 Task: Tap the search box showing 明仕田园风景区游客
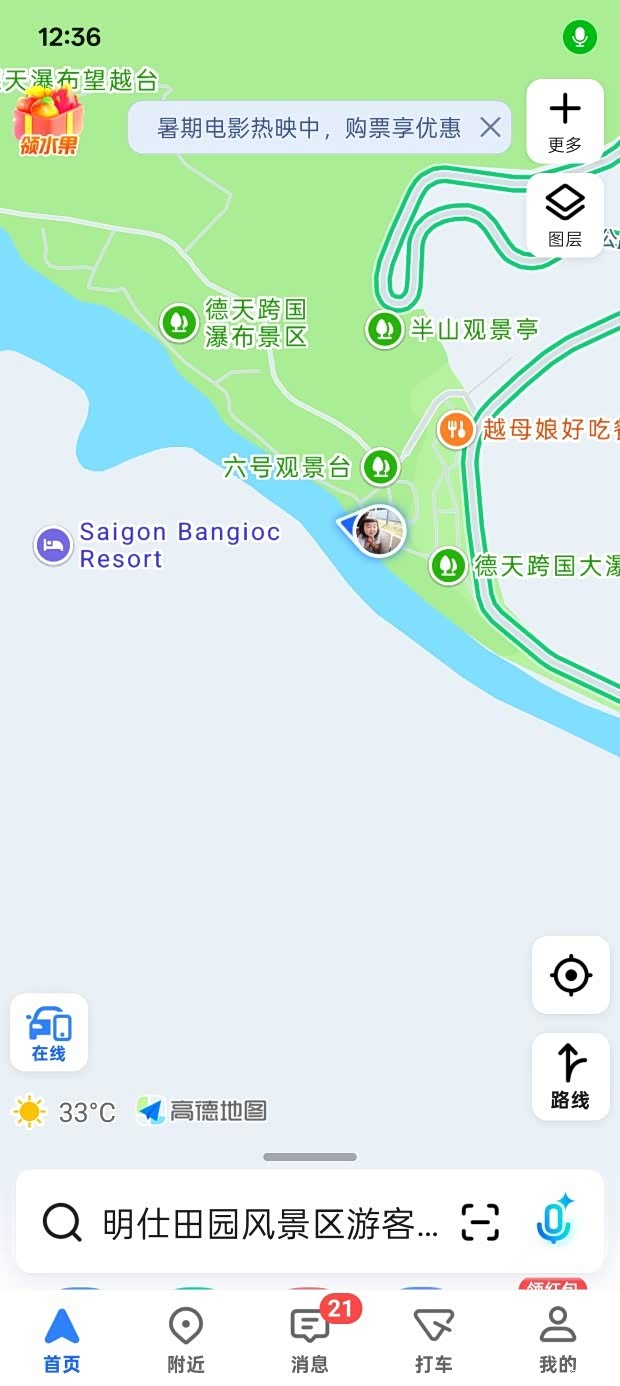click(270, 1222)
